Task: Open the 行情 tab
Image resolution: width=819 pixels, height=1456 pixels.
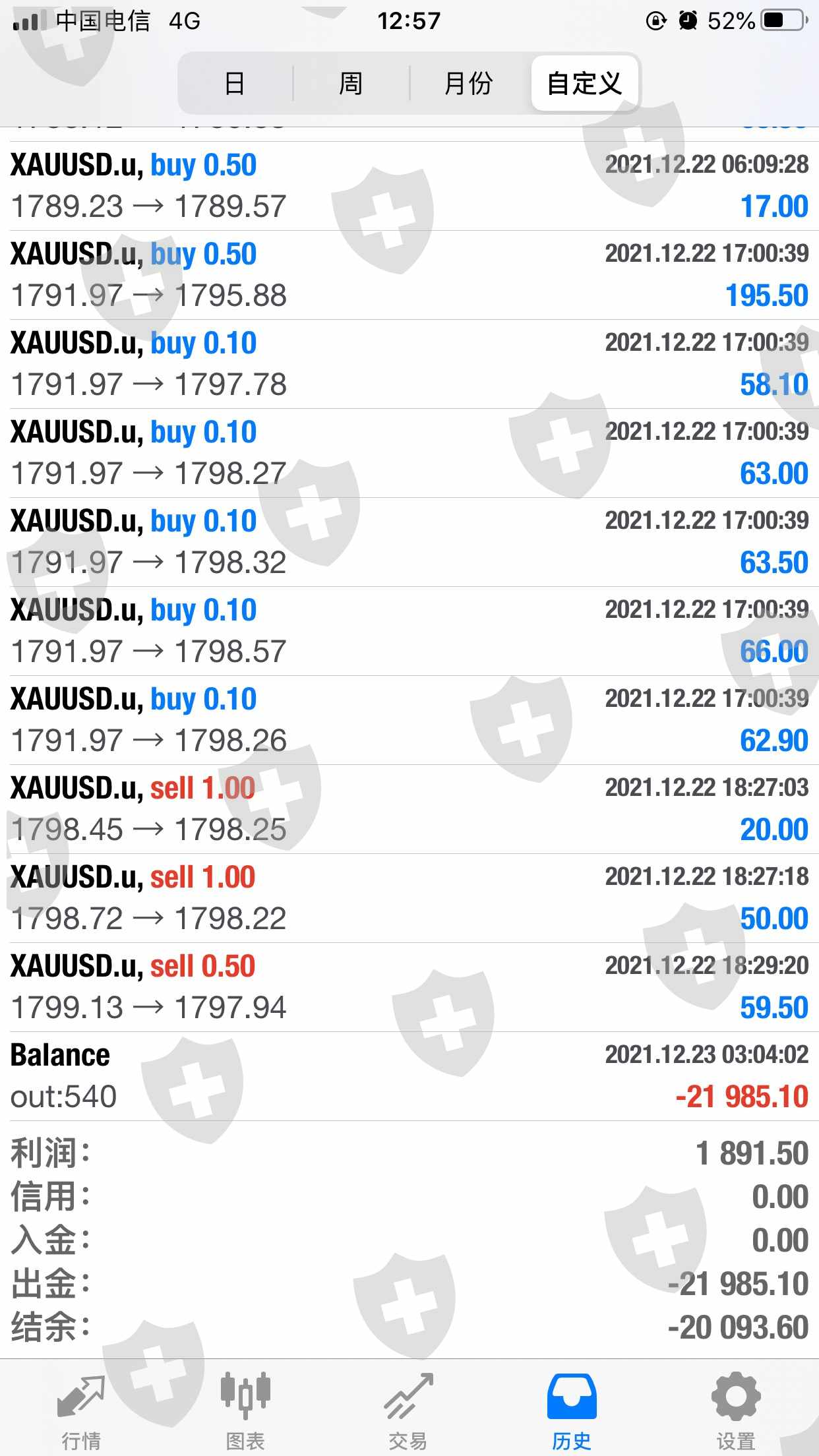Action: (x=81, y=1411)
